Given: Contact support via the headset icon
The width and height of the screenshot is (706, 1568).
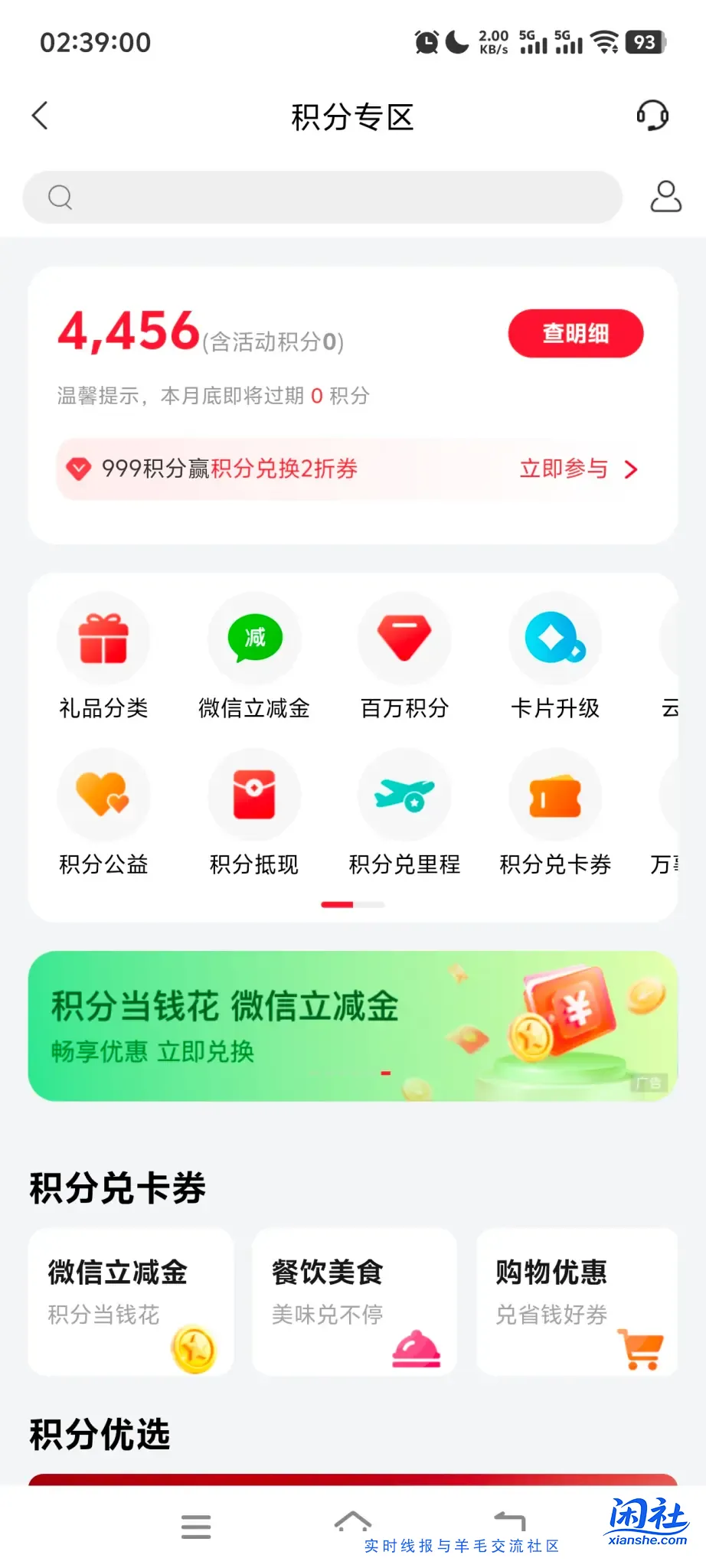Looking at the screenshot, I should (x=652, y=116).
